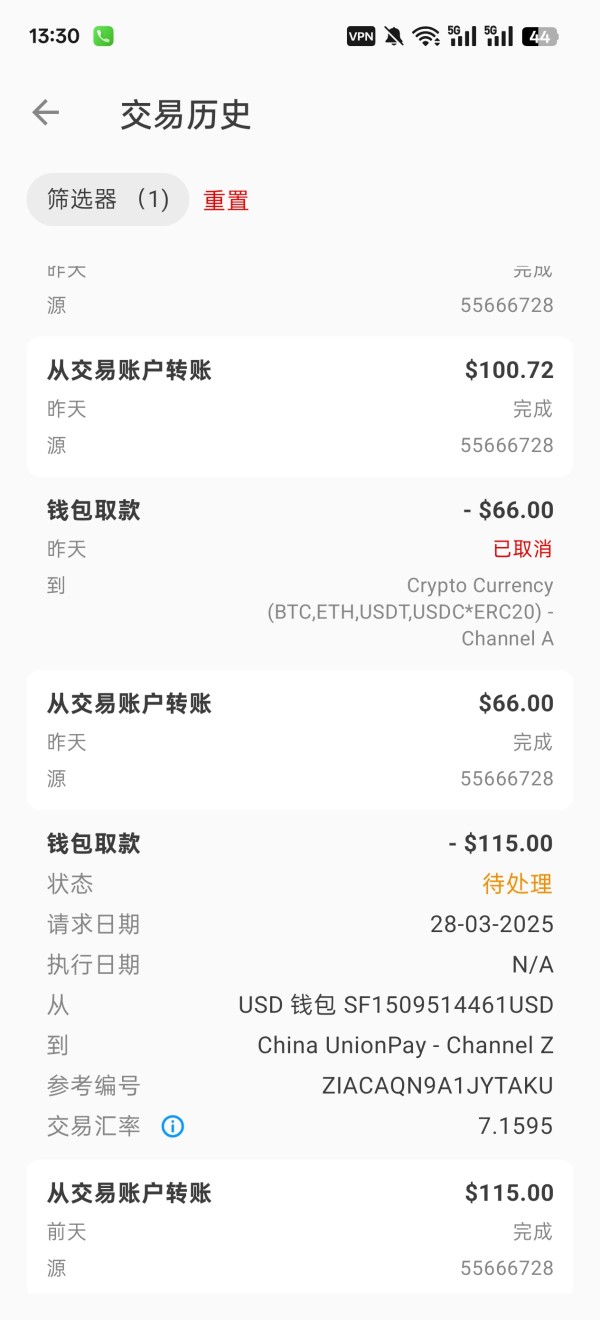Collapse the pending - $115.00 wallet withdrawal
The width and height of the screenshot is (600, 1320).
point(300,844)
